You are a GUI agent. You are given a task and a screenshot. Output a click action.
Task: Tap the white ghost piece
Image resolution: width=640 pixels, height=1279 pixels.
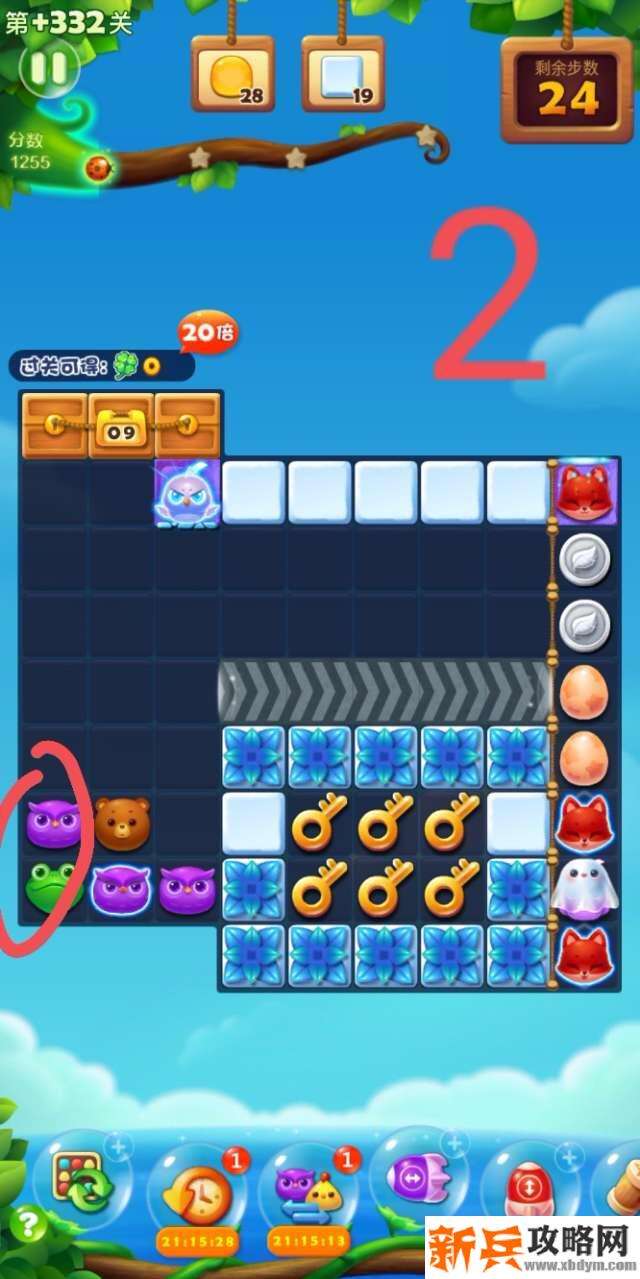pyautogui.click(x=583, y=888)
